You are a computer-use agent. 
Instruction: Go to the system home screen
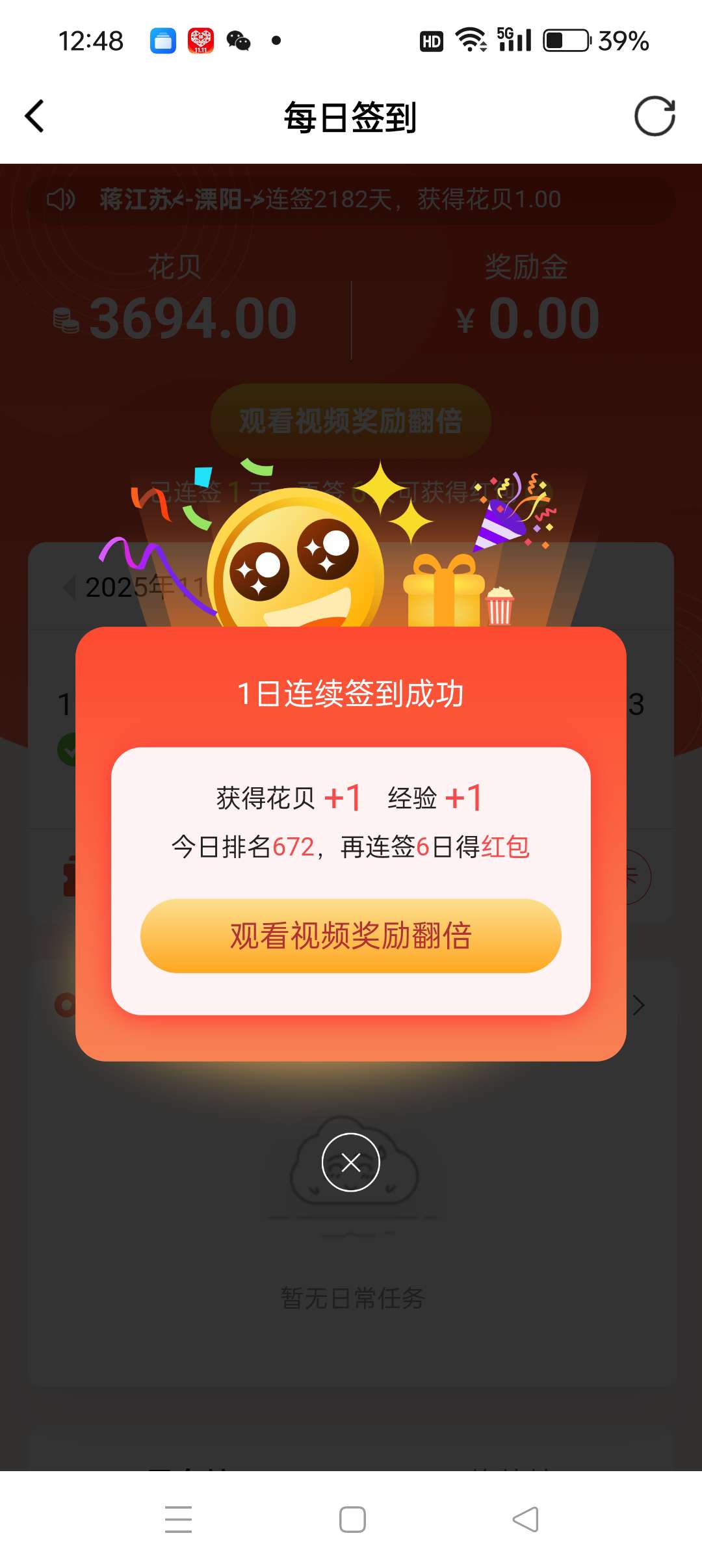pos(352,1519)
